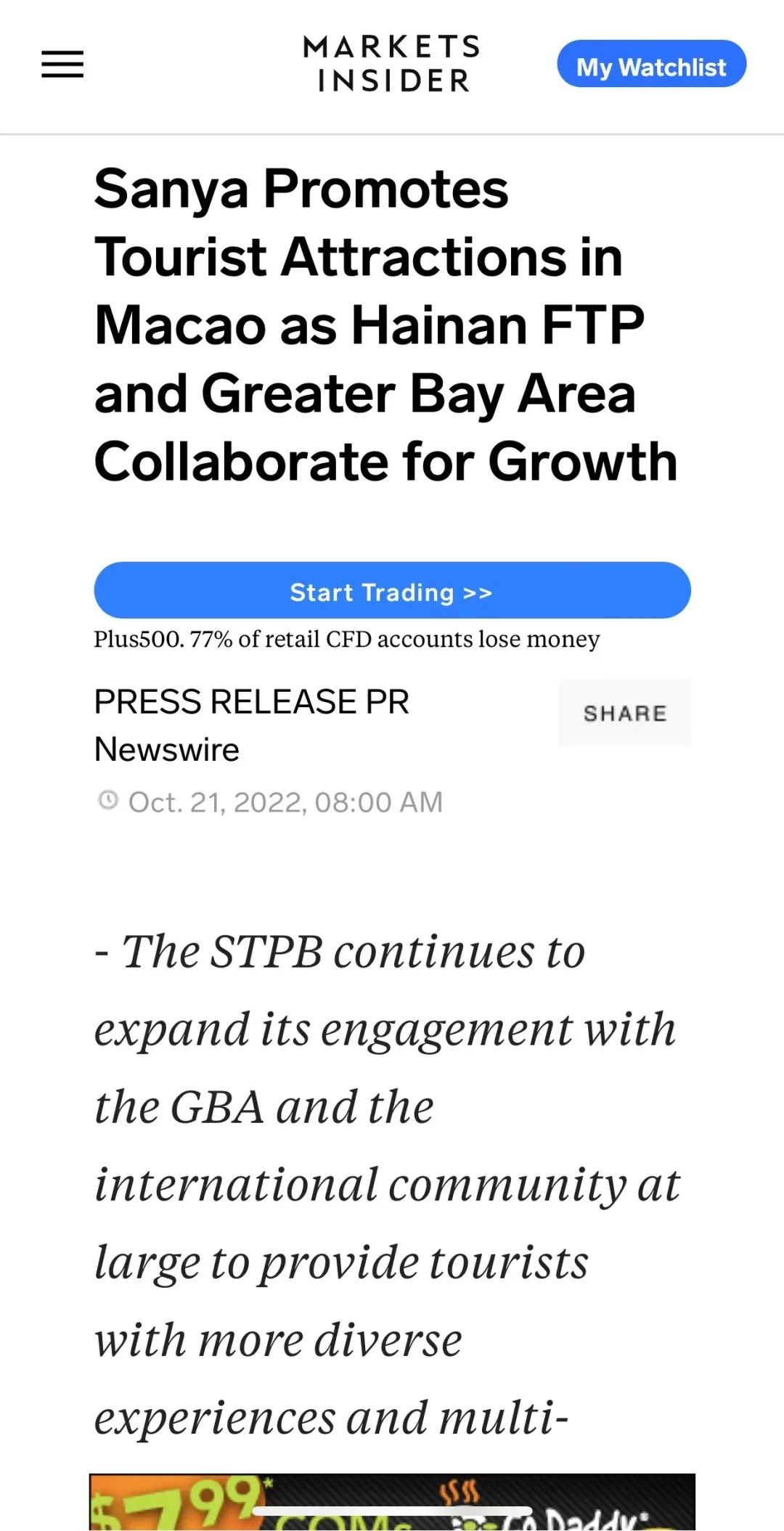784x1531 pixels.
Task: Go to the Markets Insider homepage
Action: pyautogui.click(x=392, y=64)
